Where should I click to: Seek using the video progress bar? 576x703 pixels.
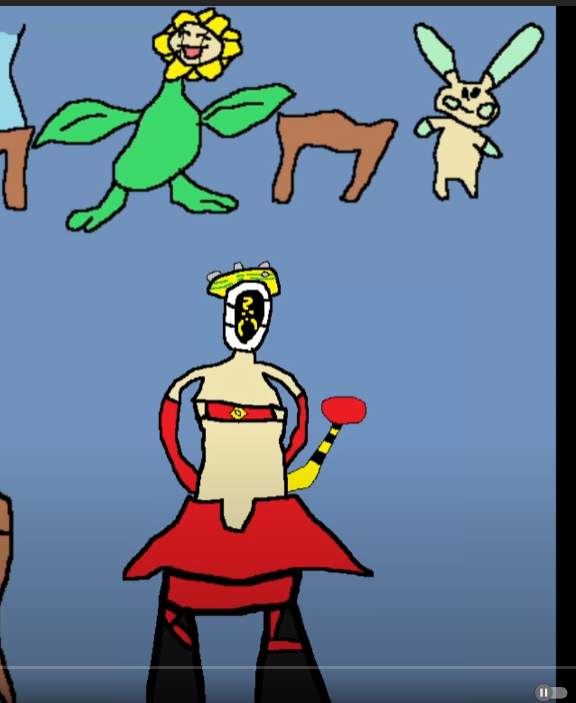point(288,668)
